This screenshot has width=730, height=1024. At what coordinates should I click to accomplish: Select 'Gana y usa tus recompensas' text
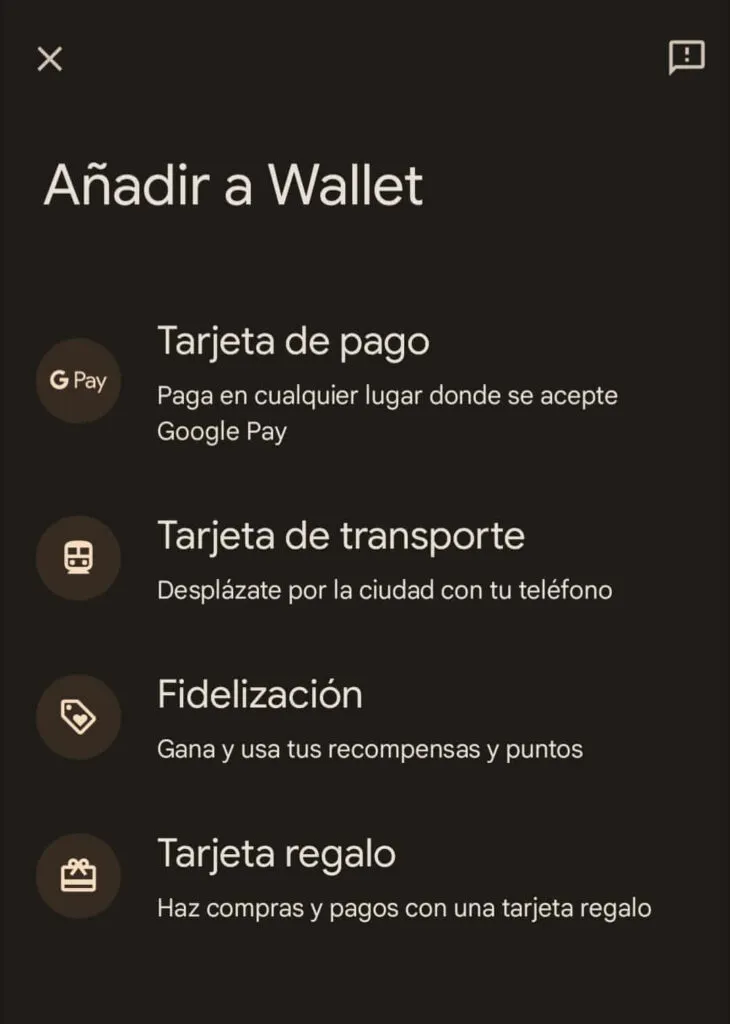[x=371, y=748]
